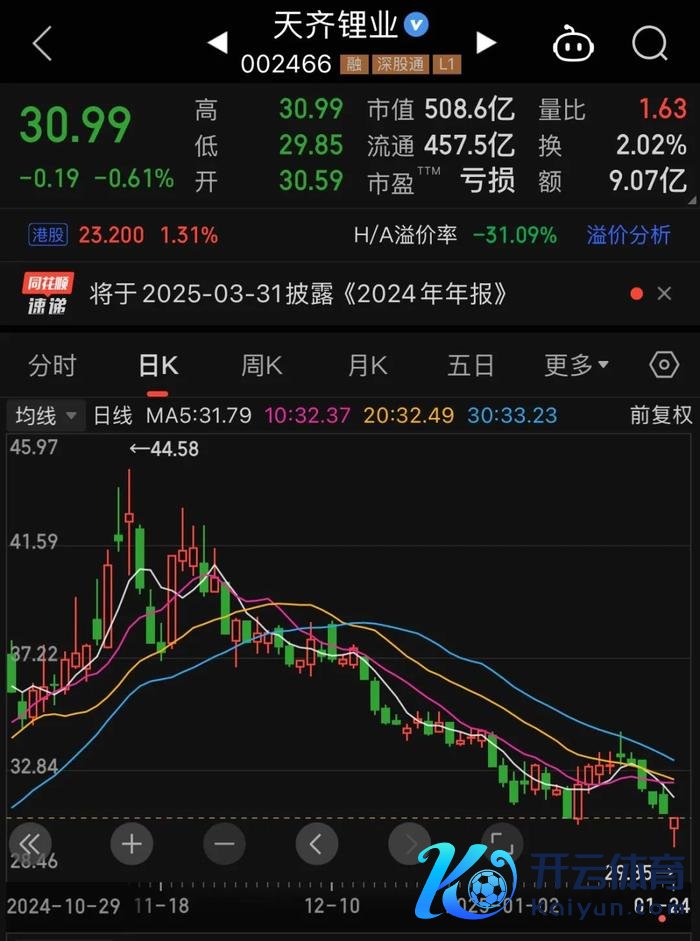Viewport: 700px width, 941px height.
Task: Switch to the 分时 chart tab
Action: [x=52, y=366]
